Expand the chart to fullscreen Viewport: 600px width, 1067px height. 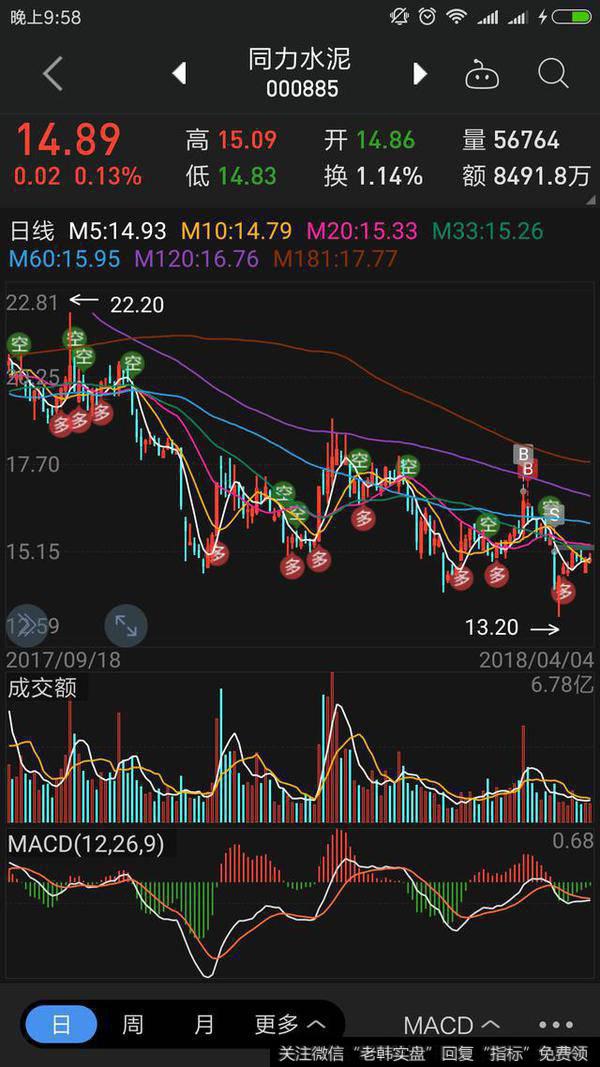126,626
